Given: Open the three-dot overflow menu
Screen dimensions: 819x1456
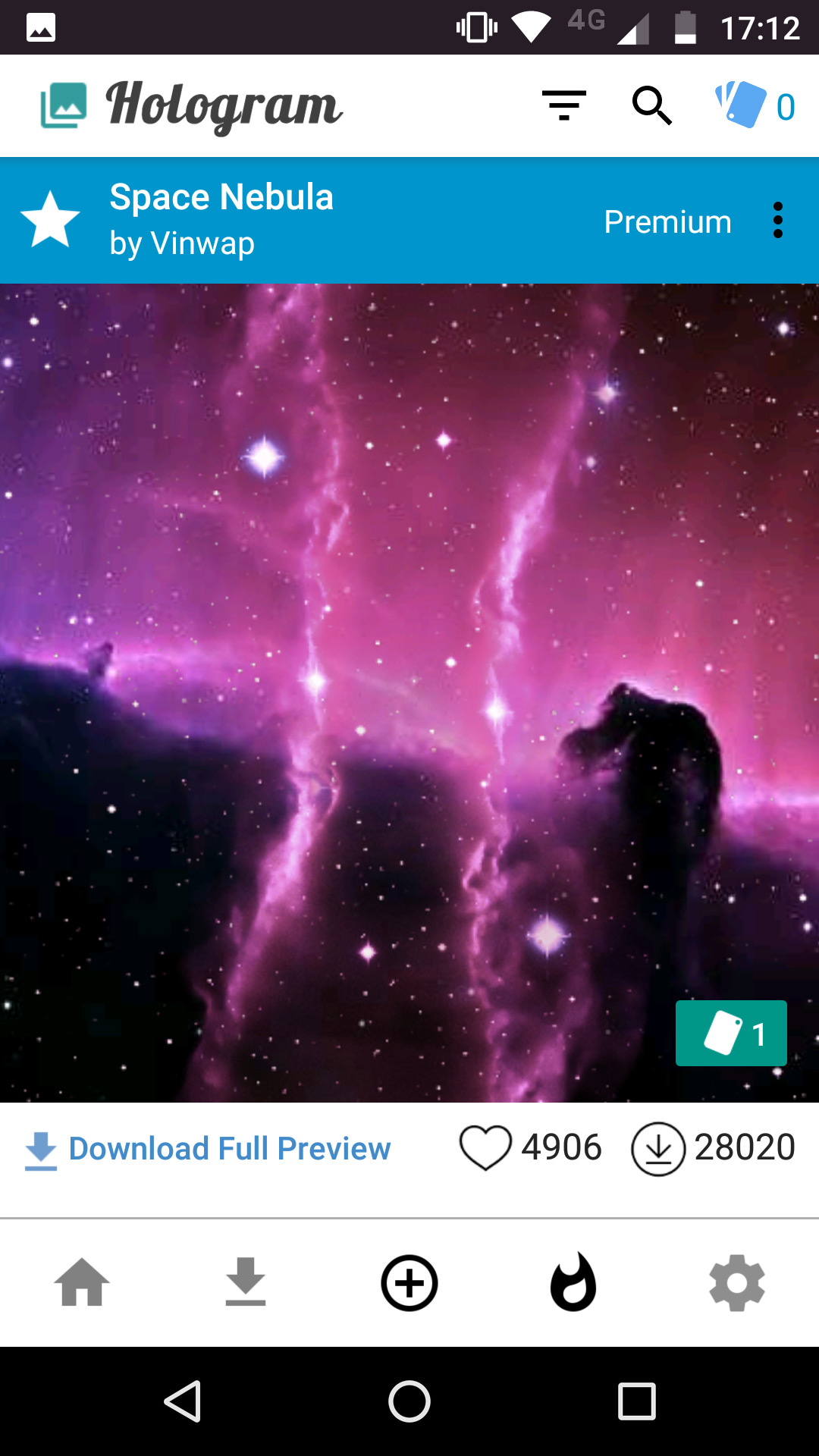Looking at the screenshot, I should [777, 221].
